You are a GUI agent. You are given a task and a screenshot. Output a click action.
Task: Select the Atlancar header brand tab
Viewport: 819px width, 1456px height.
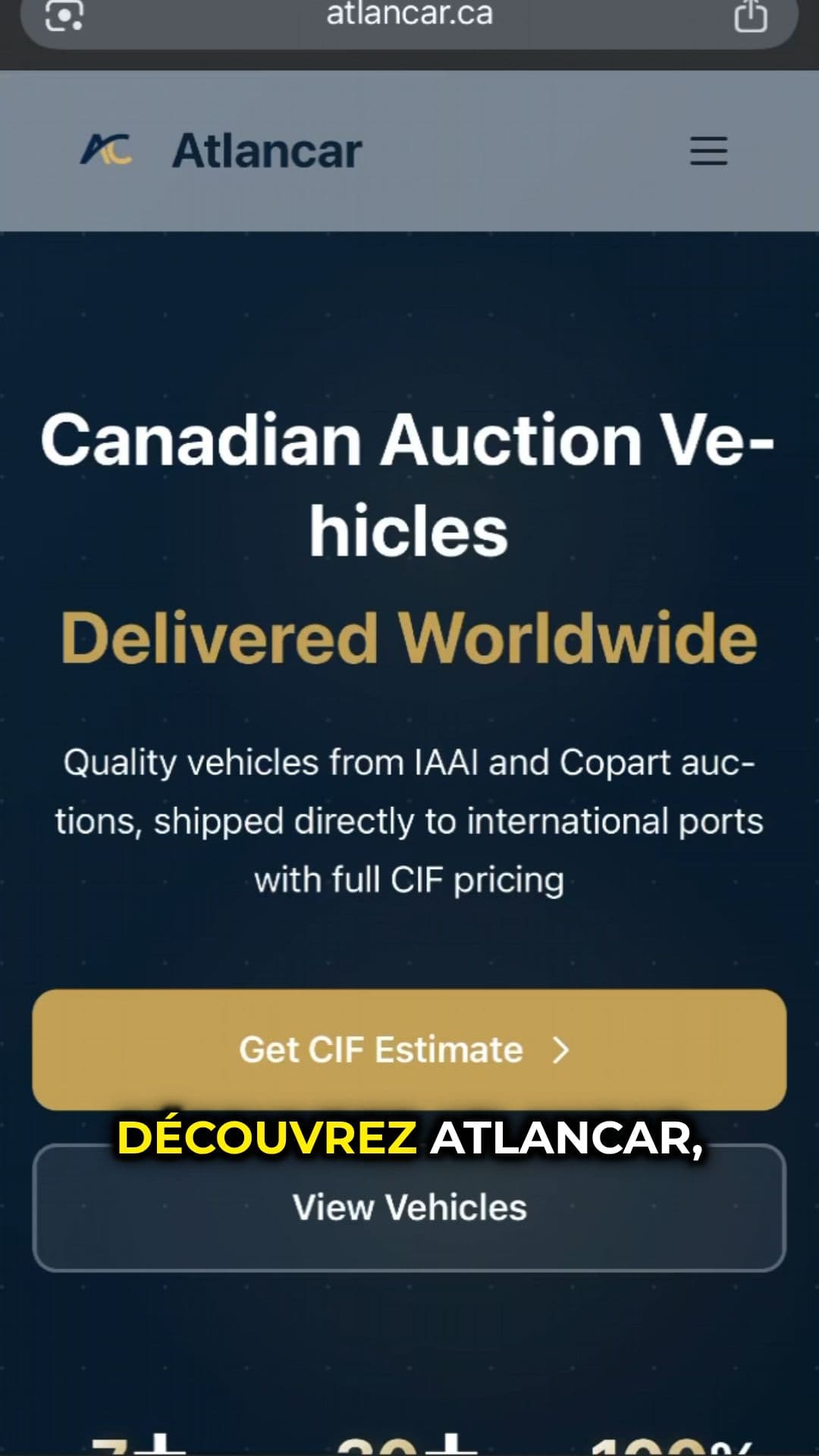265,149
